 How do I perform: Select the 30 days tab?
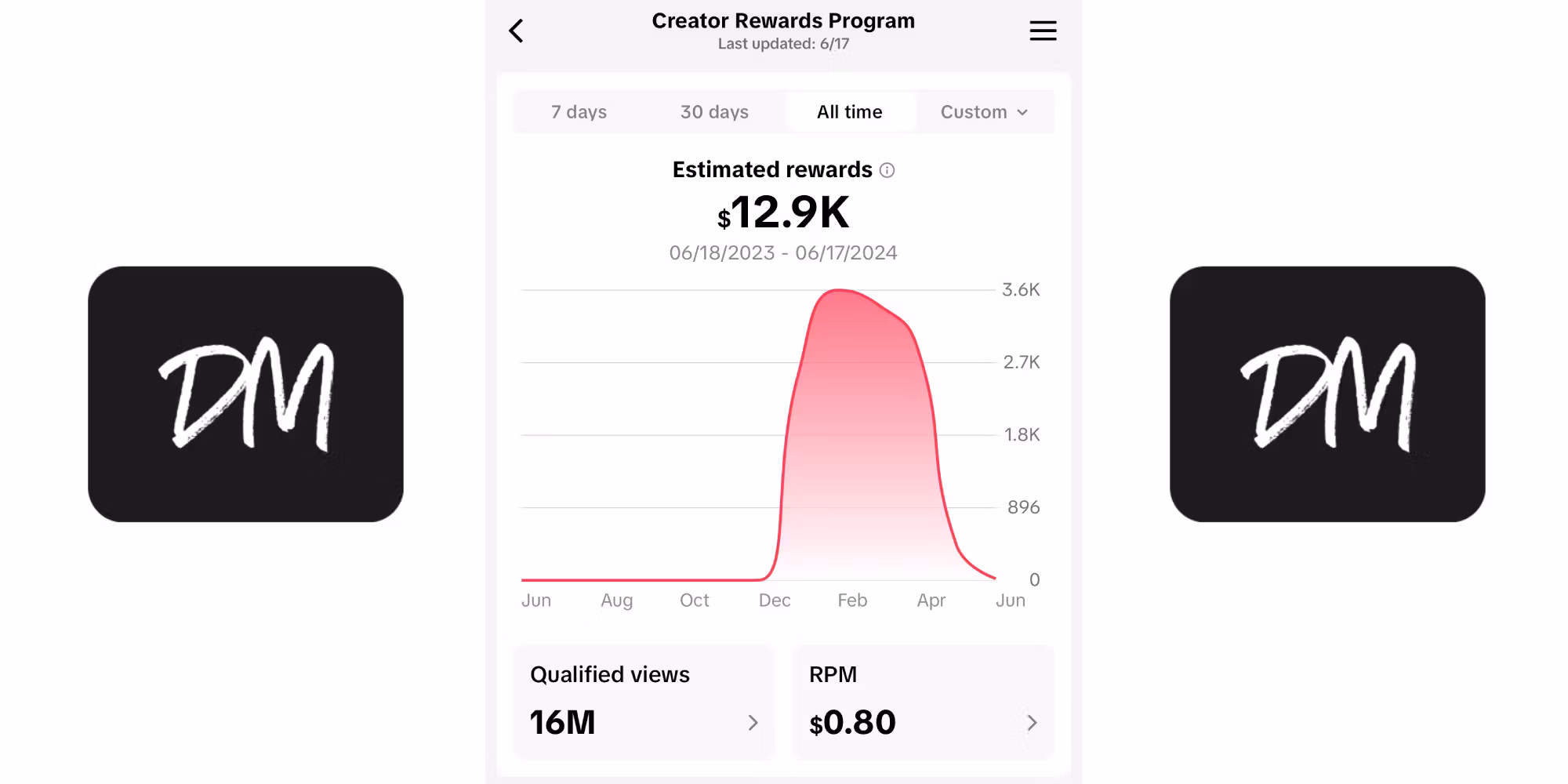[x=714, y=112]
